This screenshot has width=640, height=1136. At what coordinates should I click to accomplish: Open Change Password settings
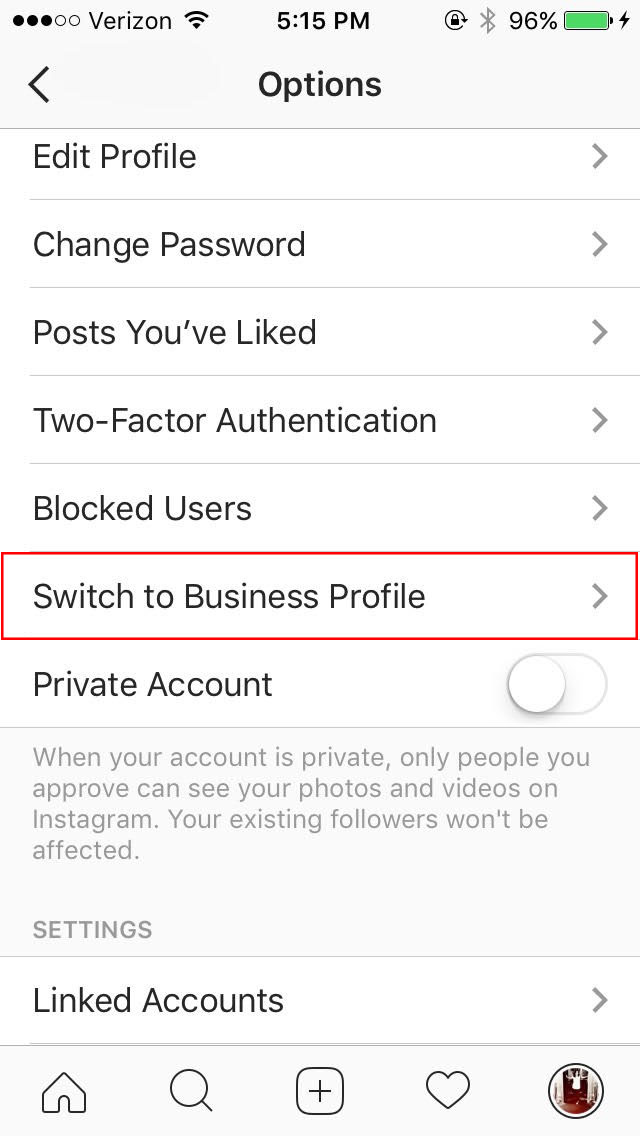320,244
